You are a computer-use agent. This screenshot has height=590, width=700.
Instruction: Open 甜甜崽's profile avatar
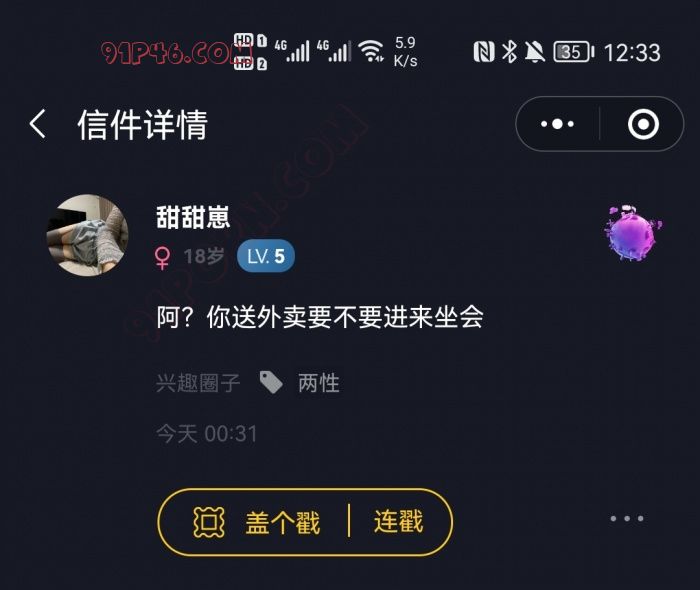88,235
